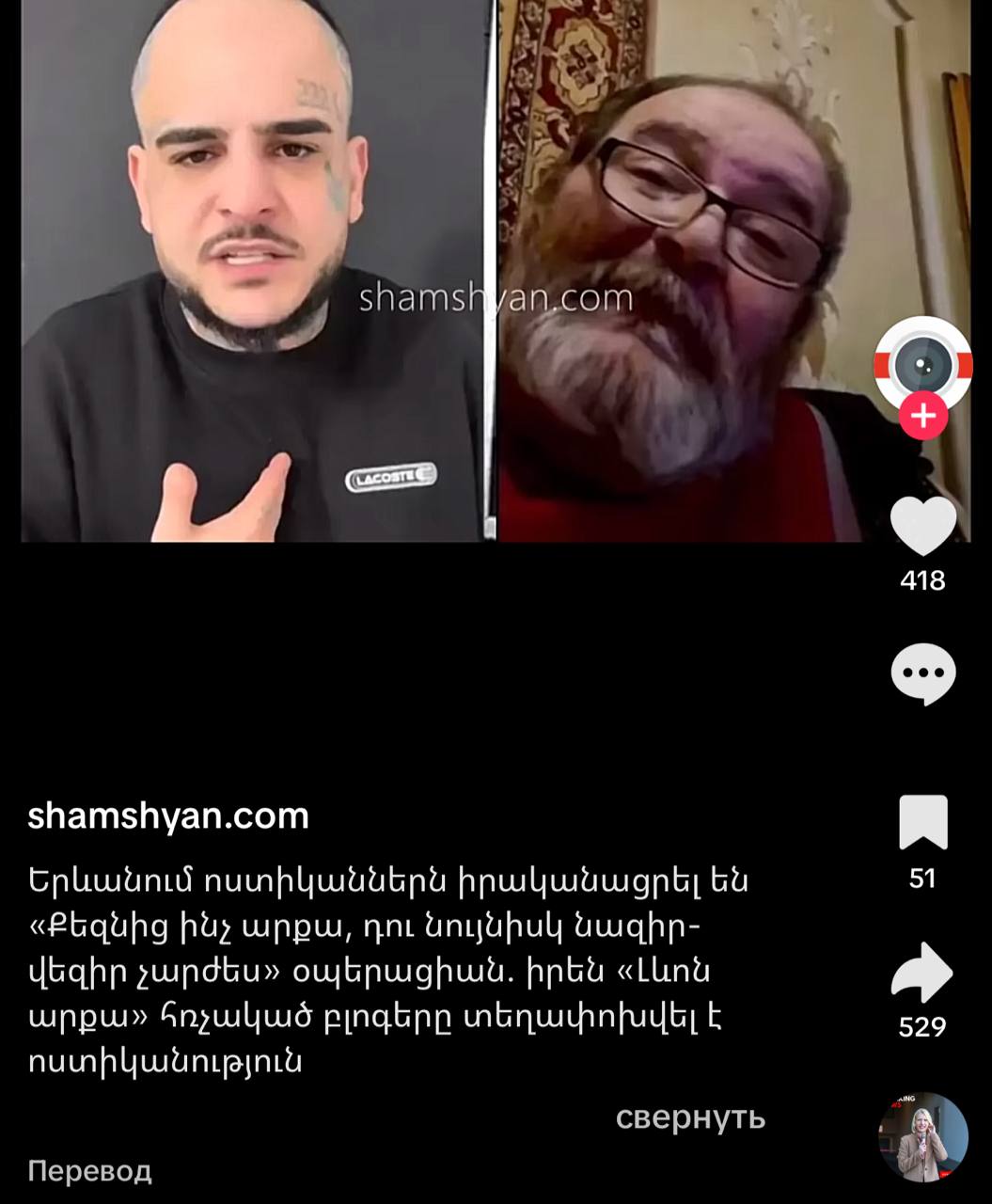
Task: Open the spinning sound disc
Action: click(922, 1136)
